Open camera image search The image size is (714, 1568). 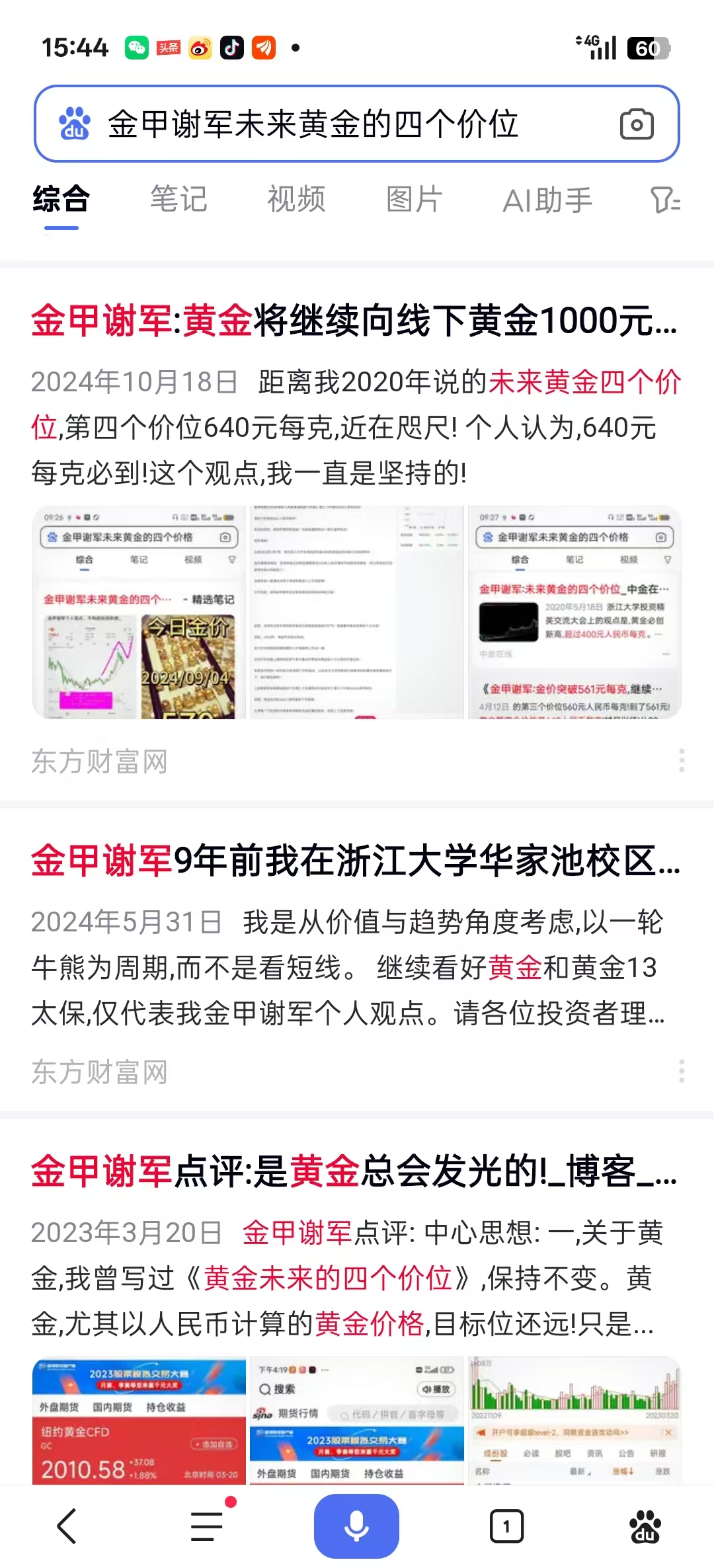click(x=636, y=124)
